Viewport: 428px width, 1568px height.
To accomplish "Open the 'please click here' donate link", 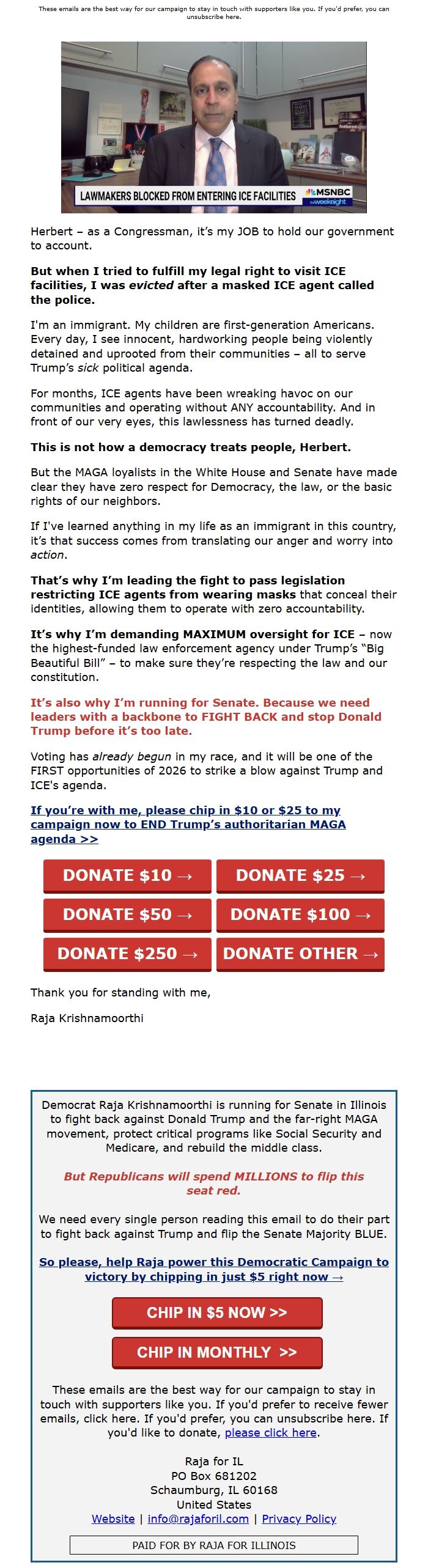I will click(271, 1432).
